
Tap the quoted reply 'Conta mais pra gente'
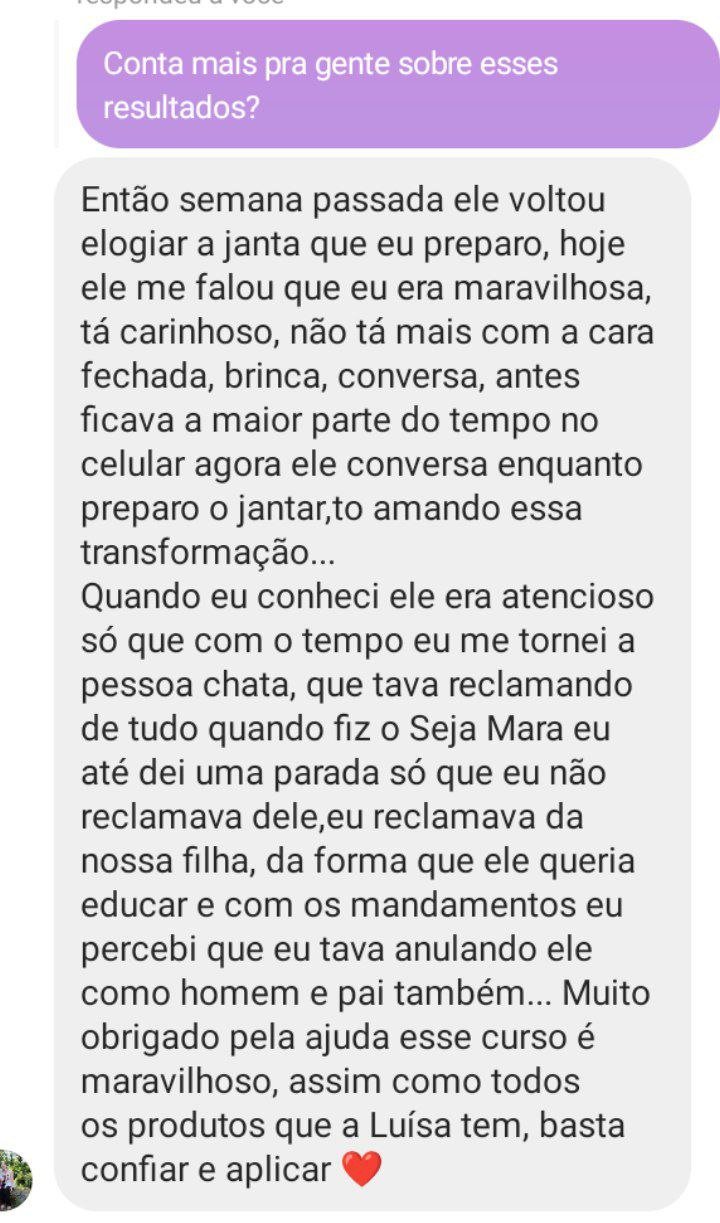click(398, 84)
